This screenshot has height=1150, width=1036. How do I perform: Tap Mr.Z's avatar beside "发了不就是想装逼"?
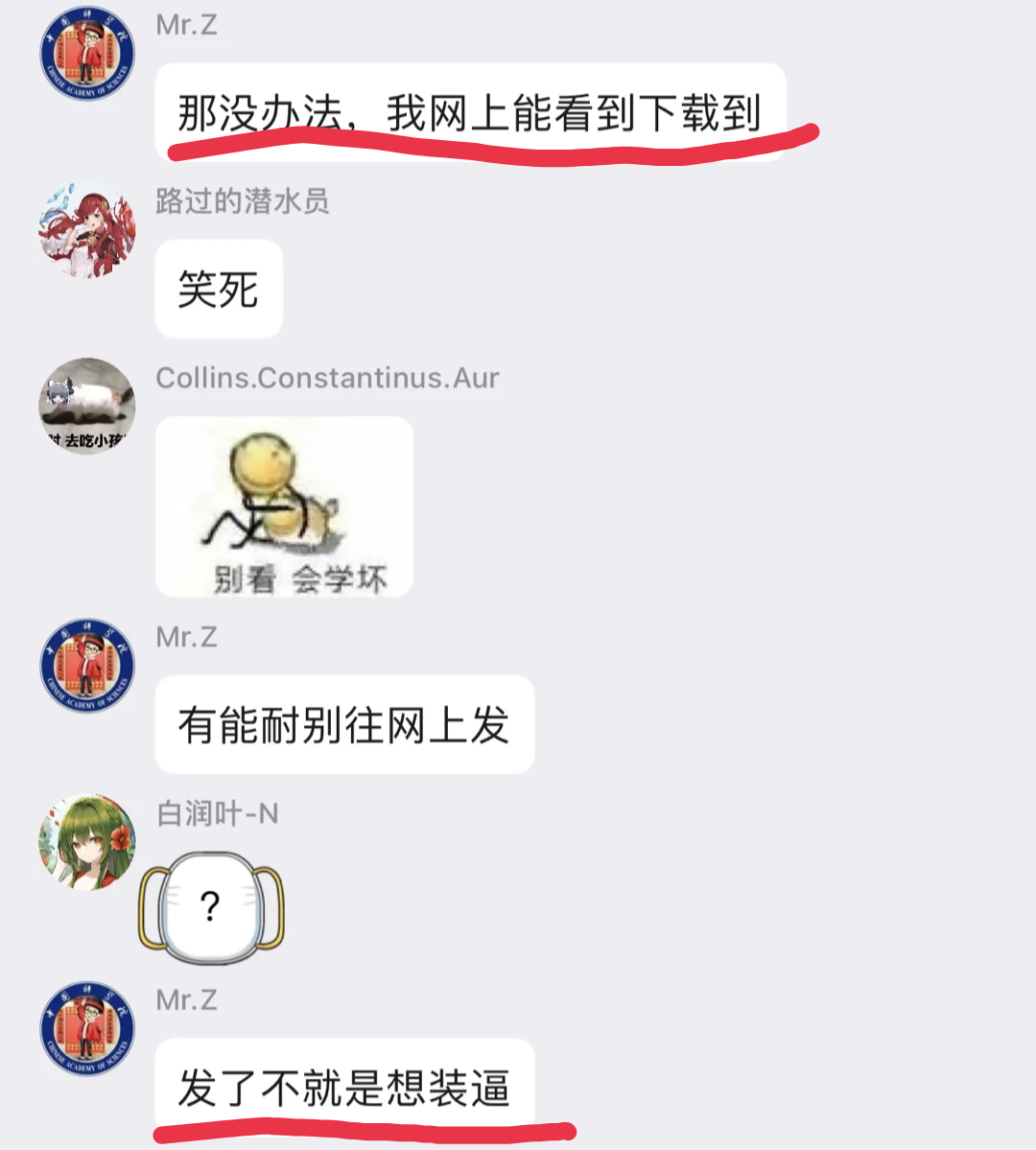pyautogui.click(x=87, y=1028)
